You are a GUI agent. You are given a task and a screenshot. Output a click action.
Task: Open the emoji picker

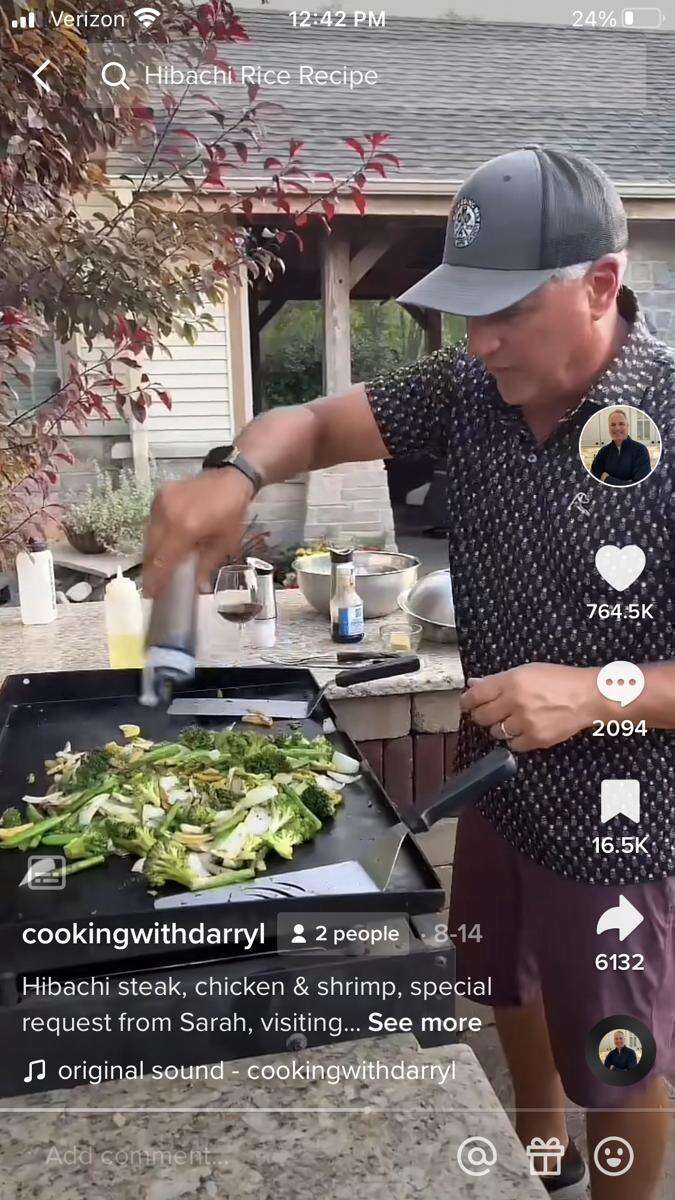(613, 1156)
